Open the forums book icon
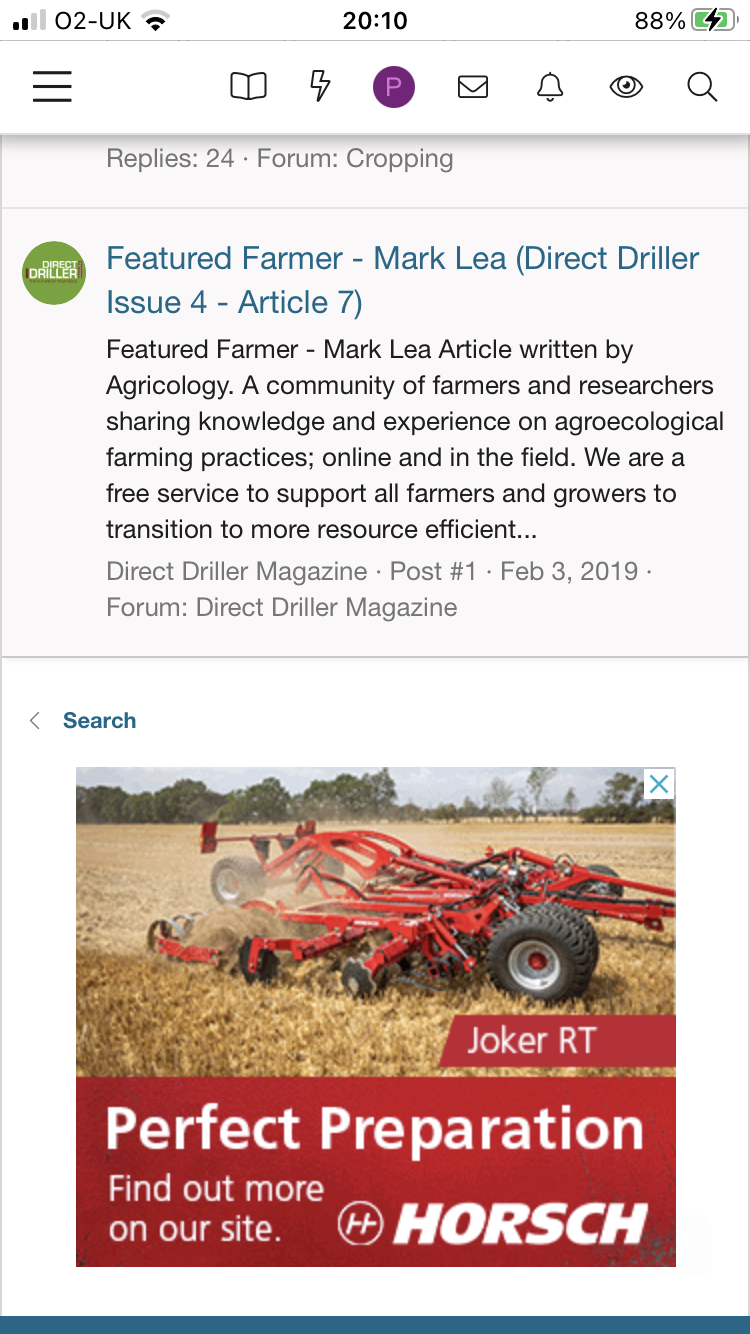 pyautogui.click(x=248, y=87)
